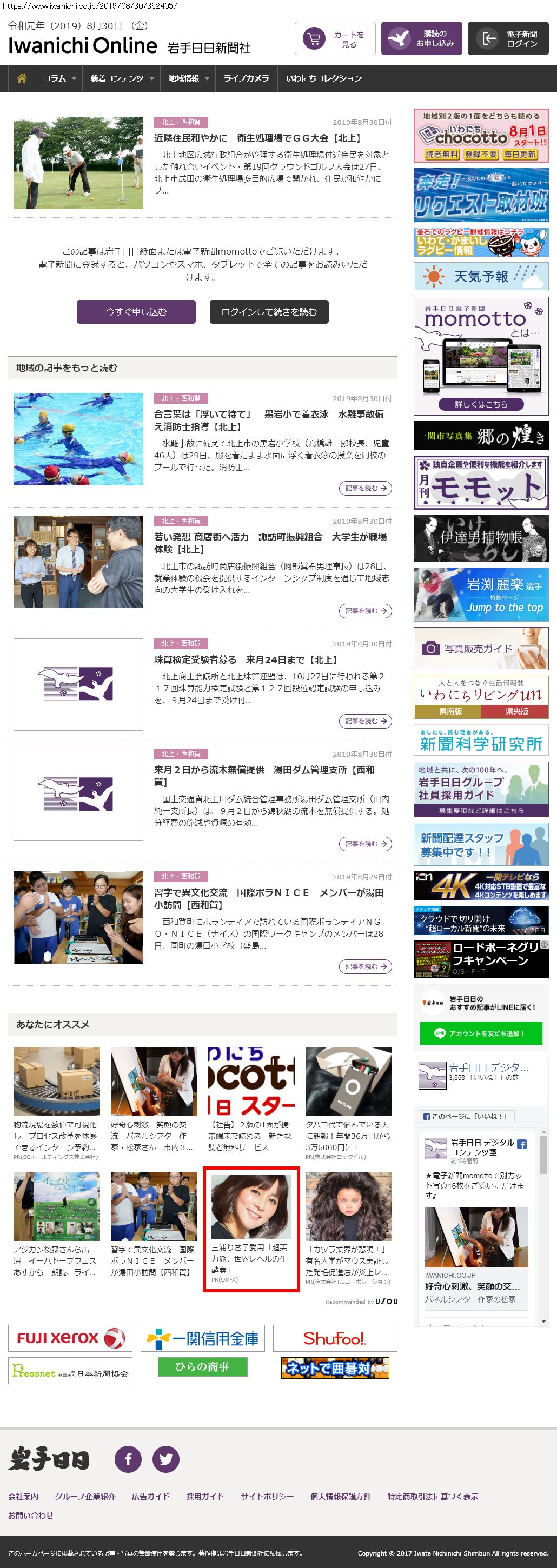Viewport: 557px width, 1568px height.
Task: Open the Facebook icon in footer
Action: 128,1459
